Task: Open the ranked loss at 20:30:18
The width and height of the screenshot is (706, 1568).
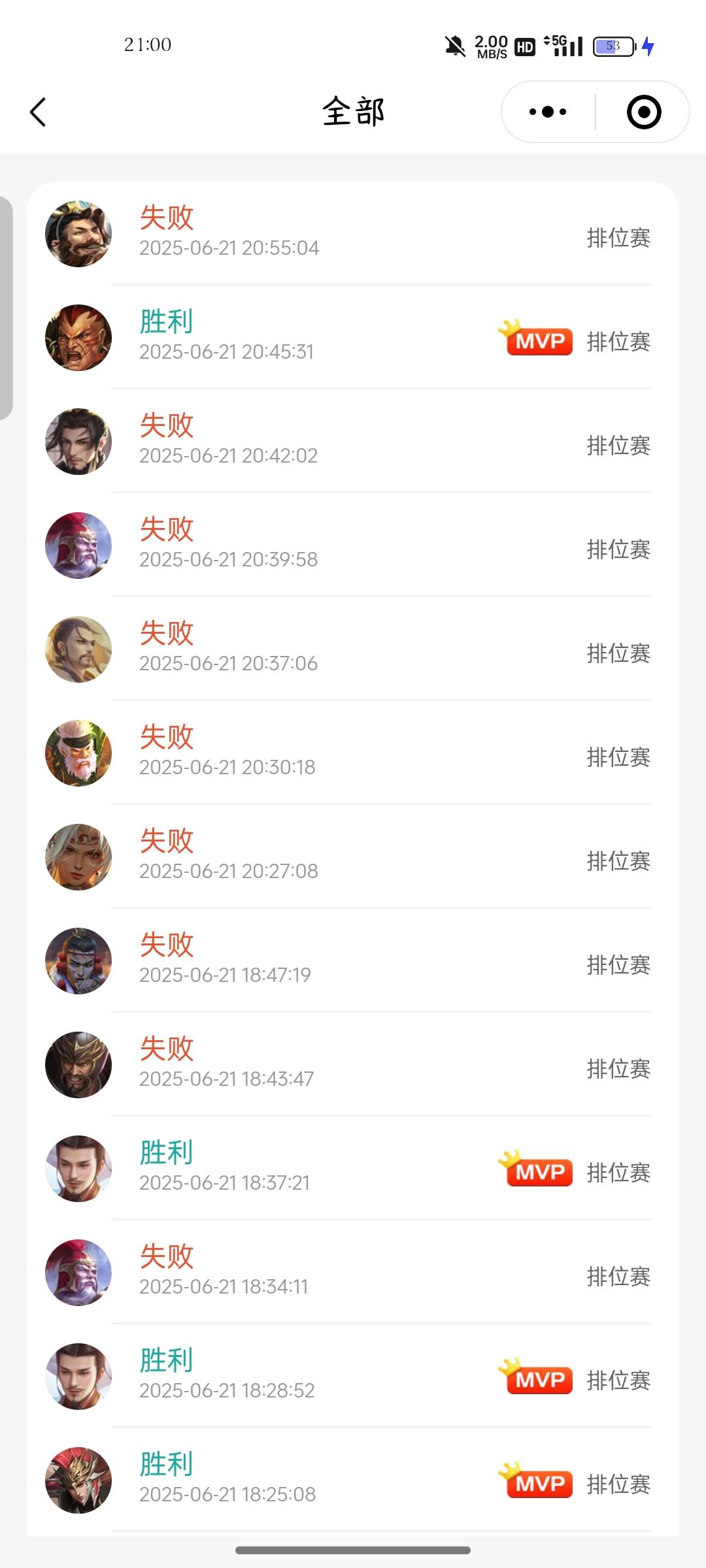Action: tap(353, 753)
